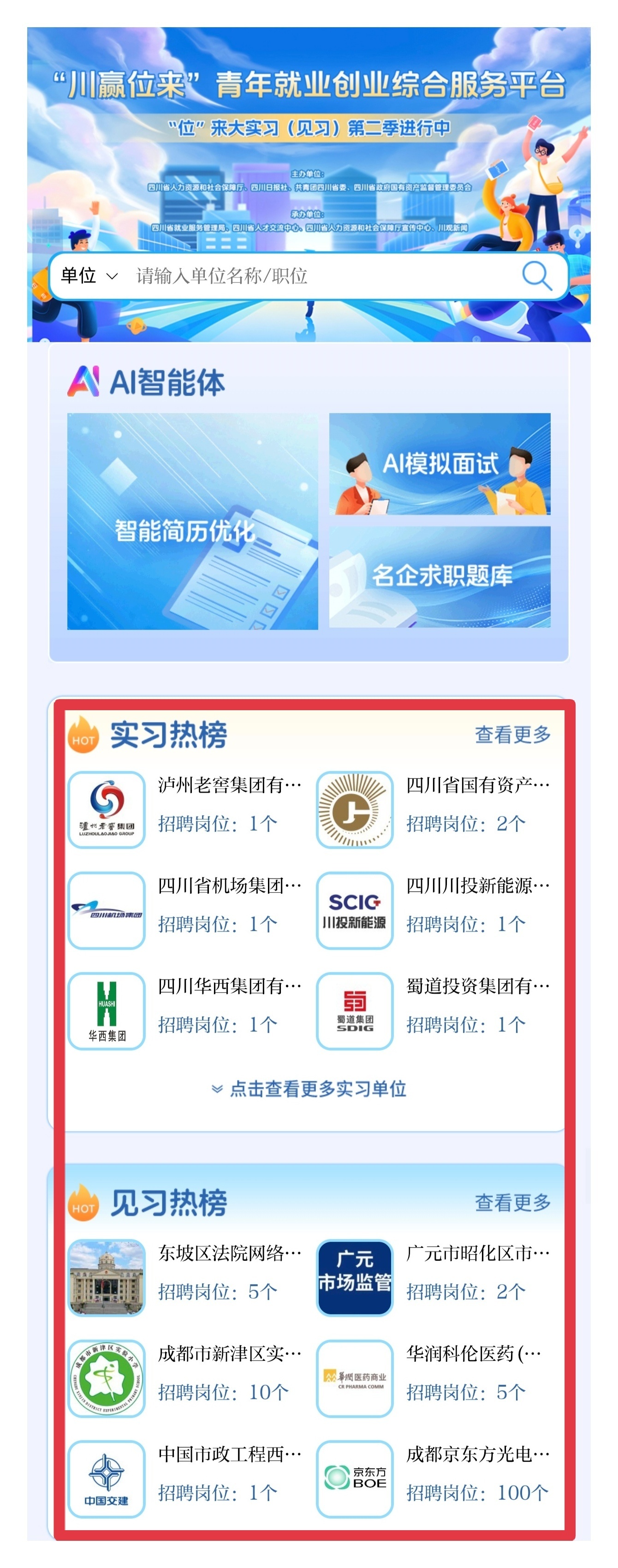Open AI模拟面试 card

coord(440,464)
